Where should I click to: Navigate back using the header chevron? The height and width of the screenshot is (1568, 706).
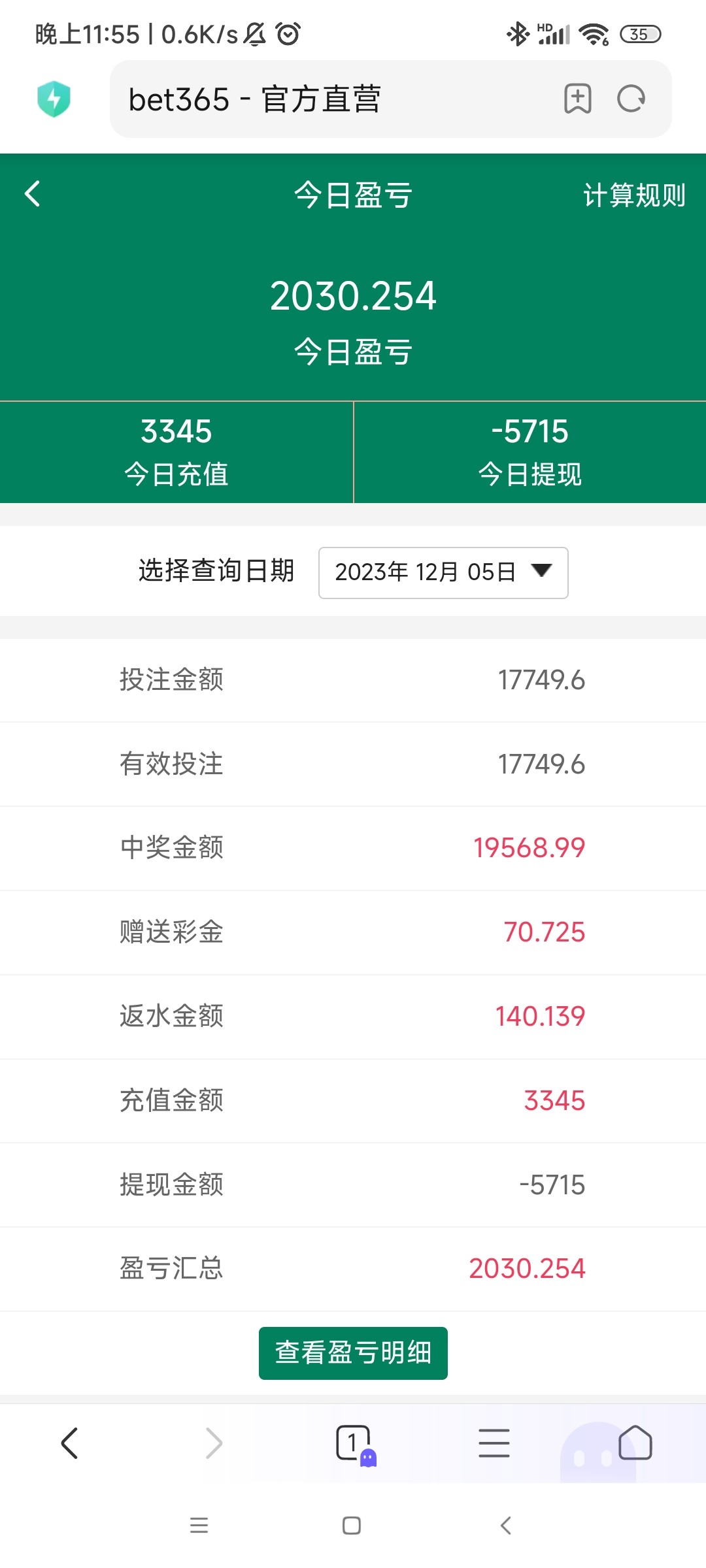coord(31,195)
